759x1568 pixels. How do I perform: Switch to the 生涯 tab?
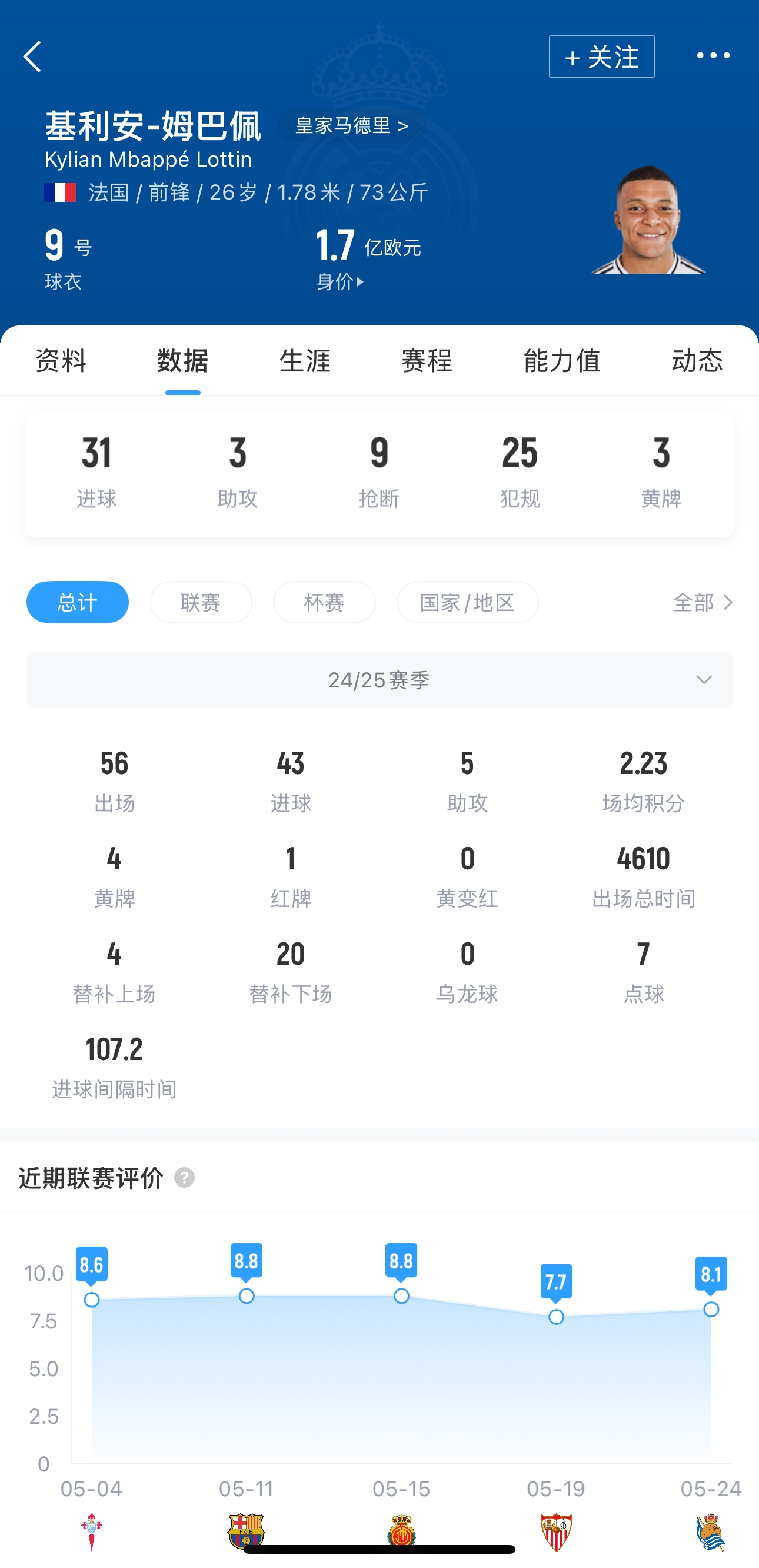coord(304,360)
